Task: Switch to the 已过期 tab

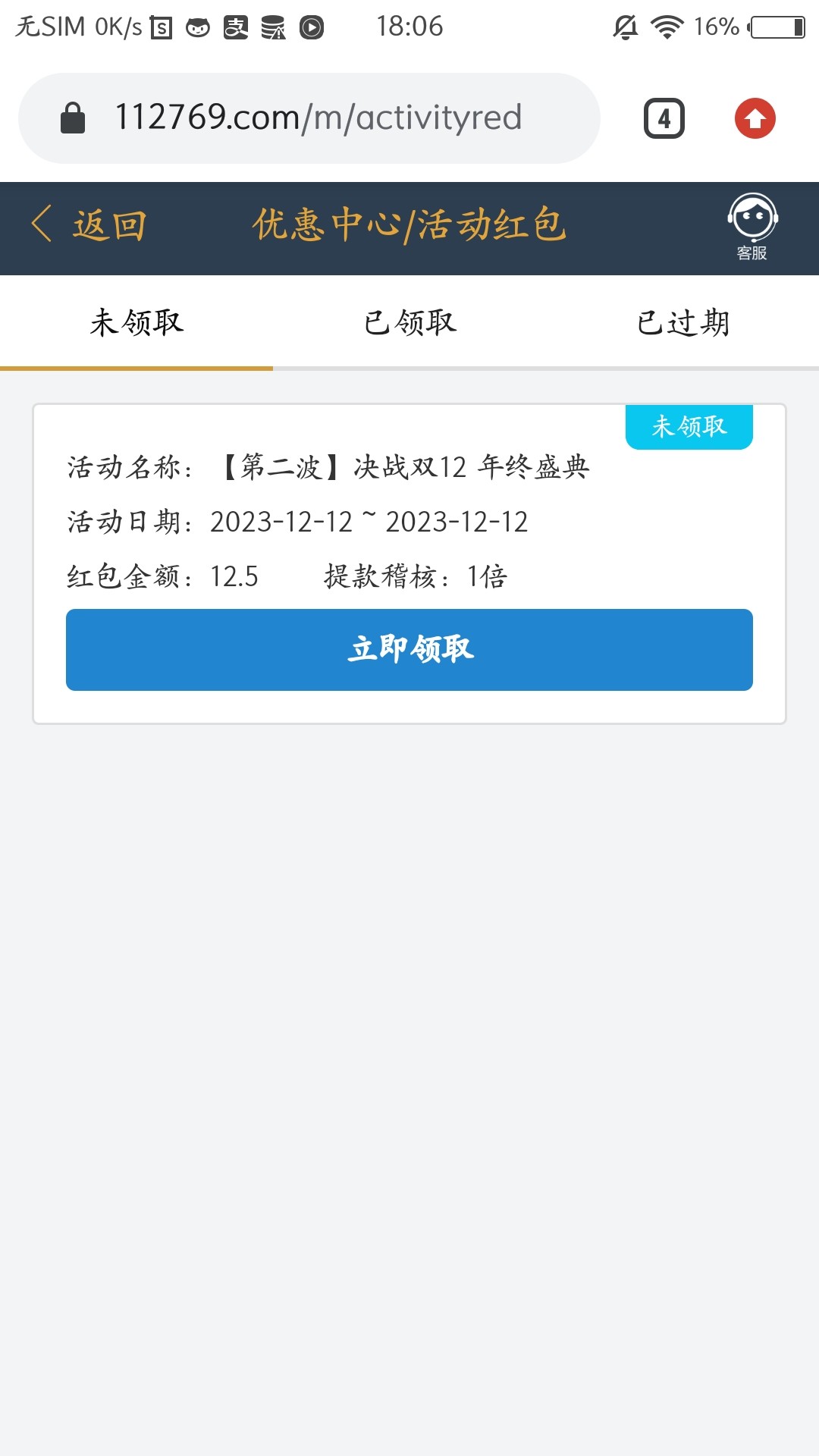Action: coord(682,323)
